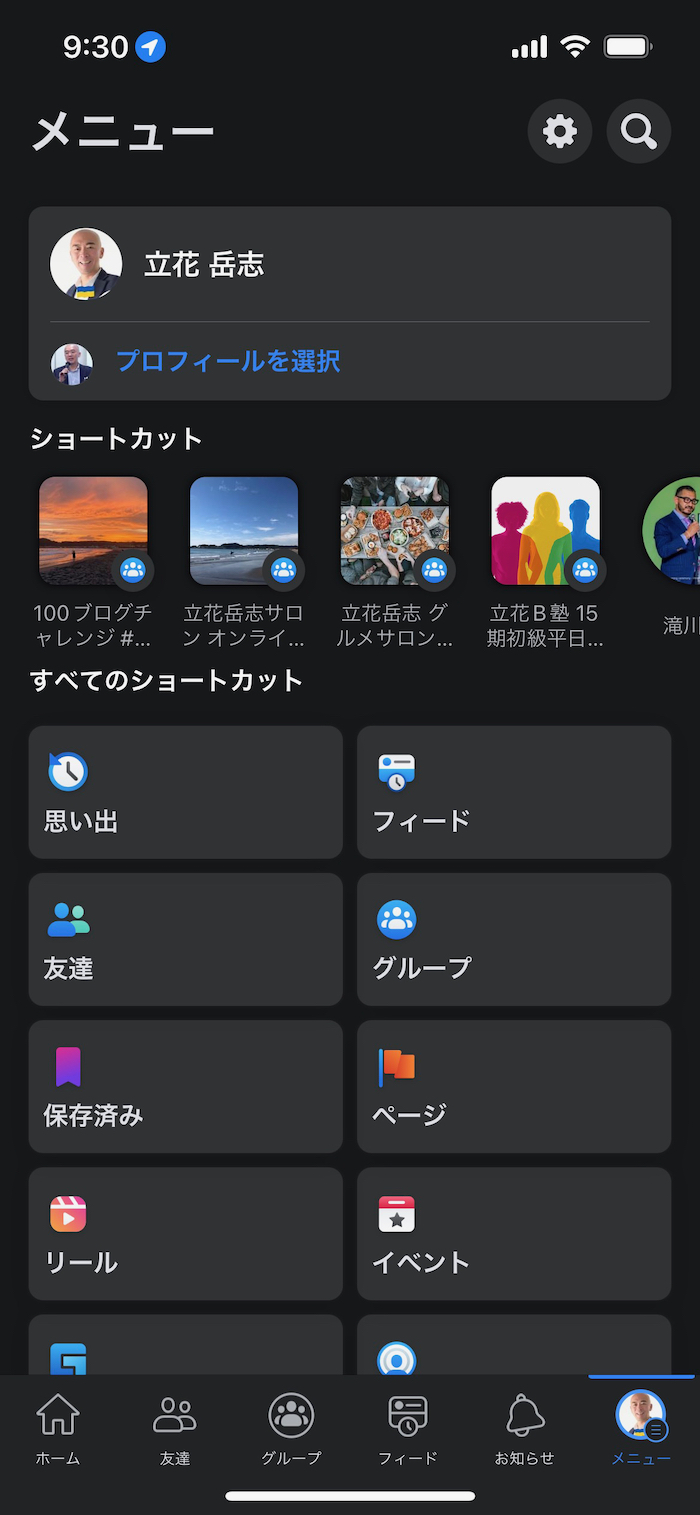The width and height of the screenshot is (700, 1515).
Task: Open the ページ card
Action: coord(513,1086)
